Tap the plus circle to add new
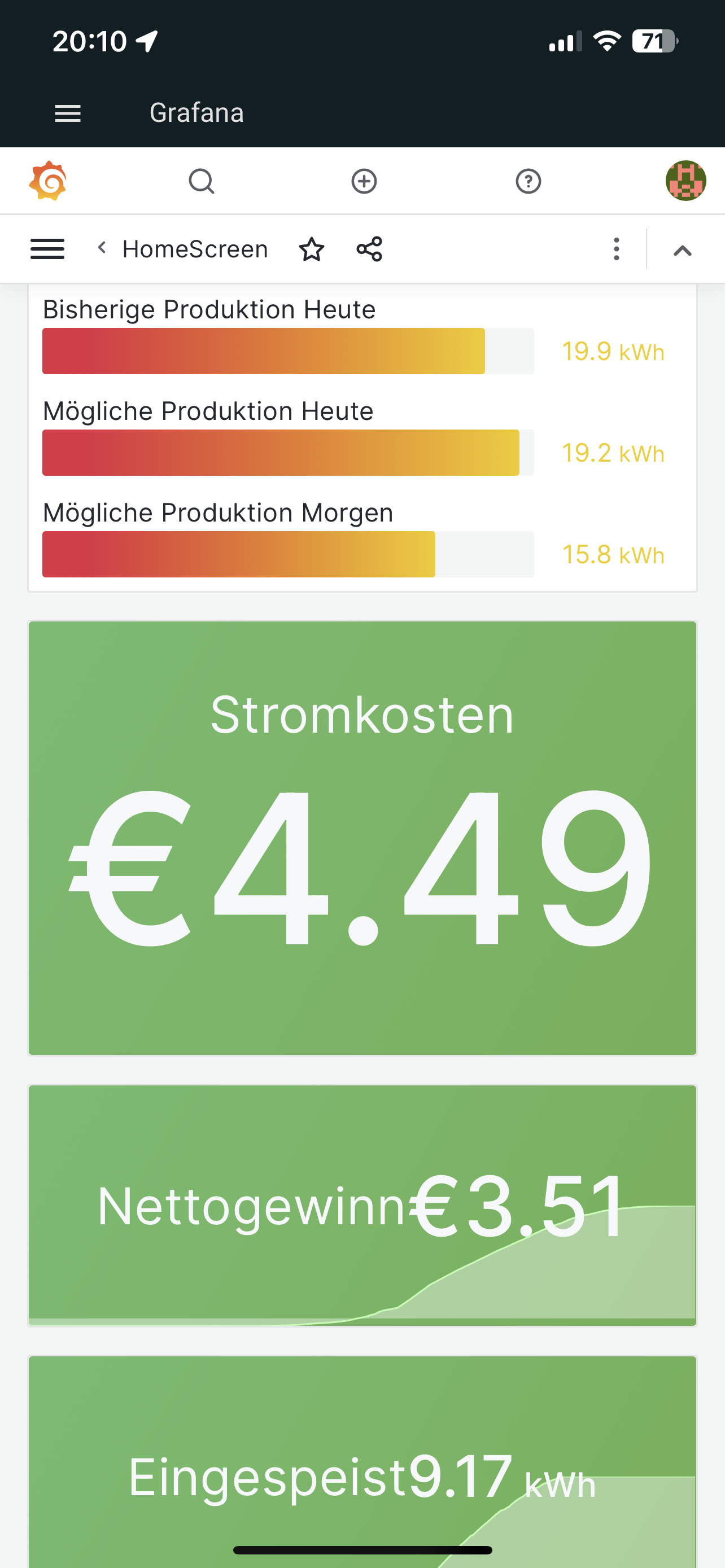 point(364,181)
